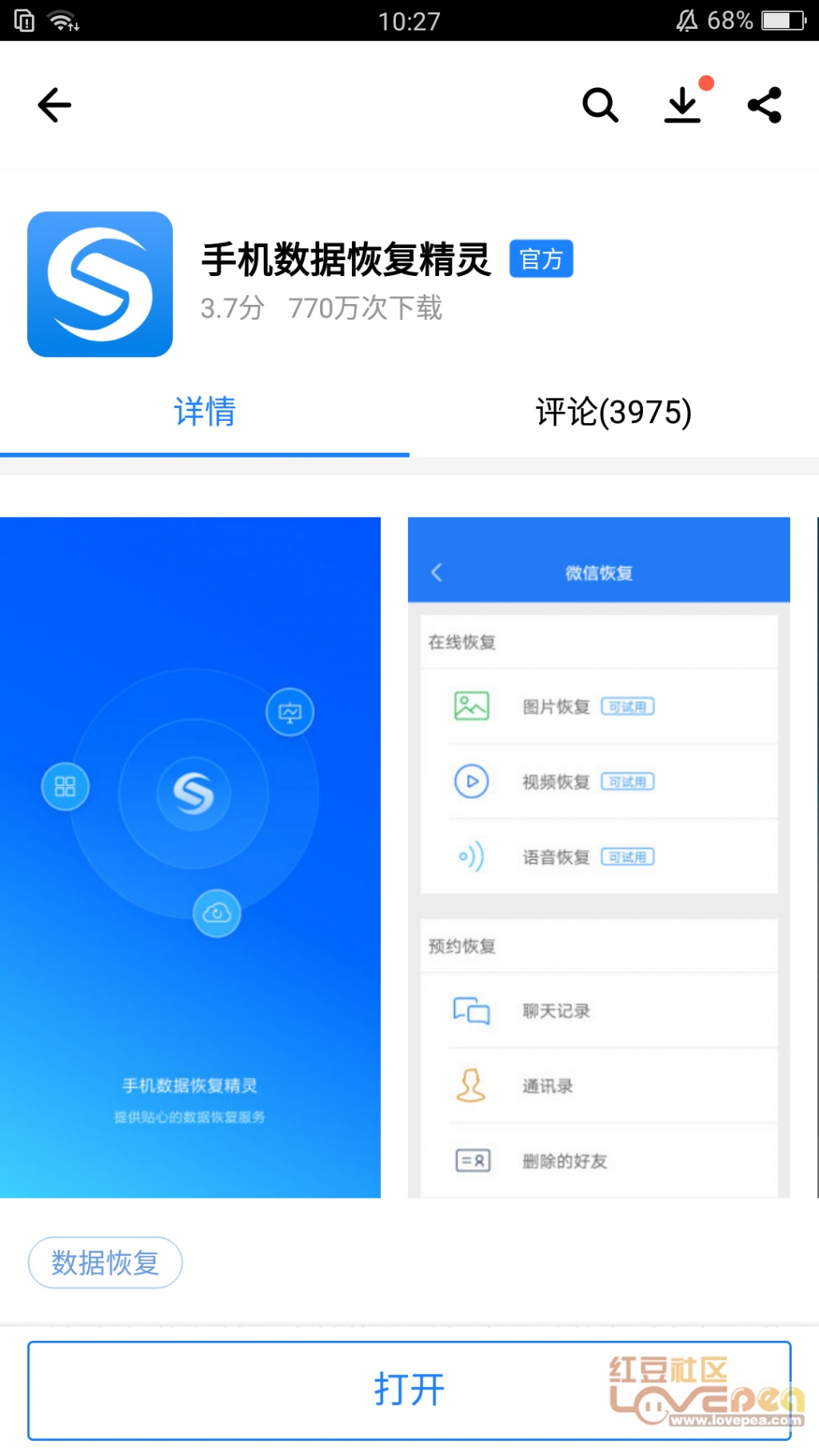The height and width of the screenshot is (1456, 819).
Task: Open the 详情 details tab
Action: [204, 413]
